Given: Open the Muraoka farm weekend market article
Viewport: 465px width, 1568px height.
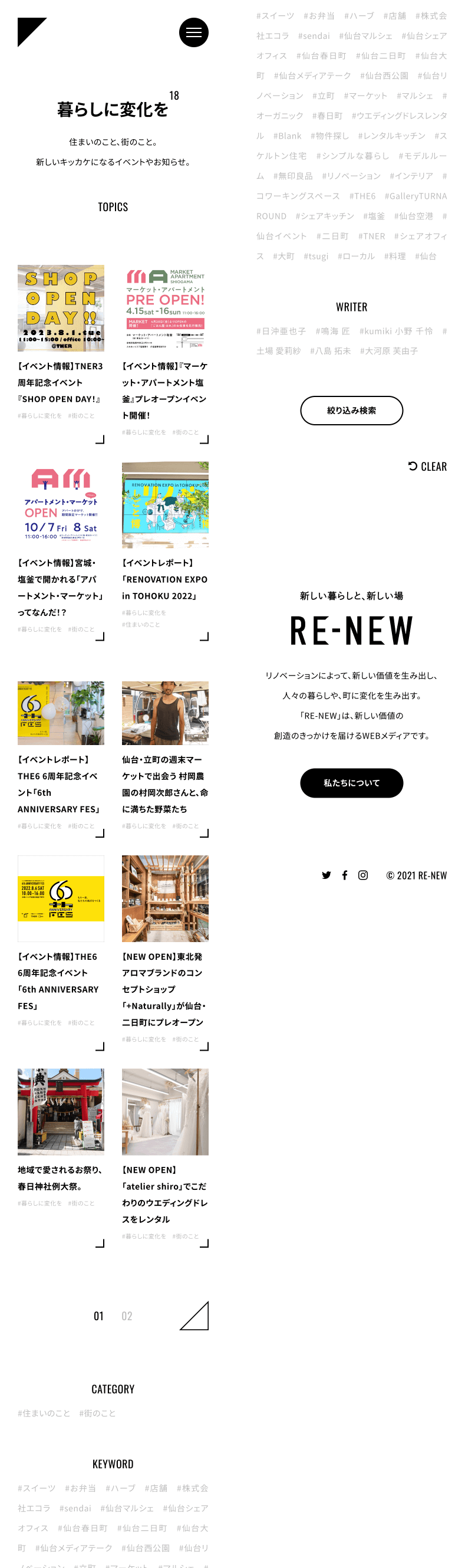Looking at the screenshot, I should (165, 713).
